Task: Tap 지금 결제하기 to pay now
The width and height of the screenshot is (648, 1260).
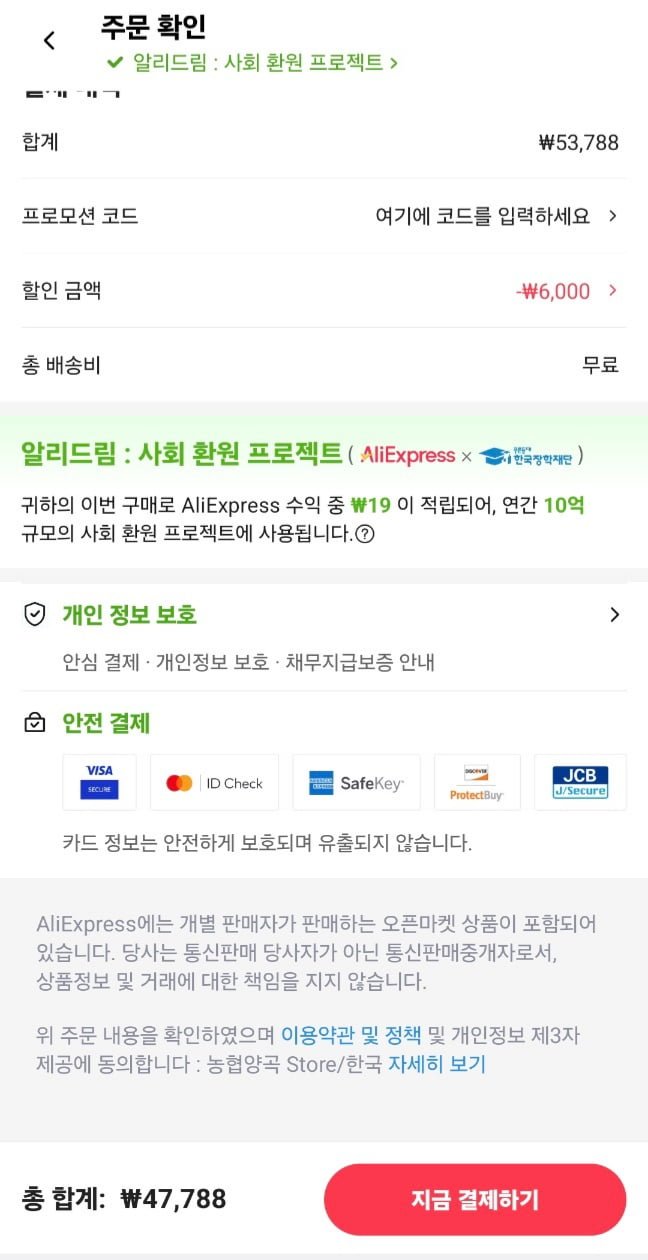Action: click(x=475, y=1199)
